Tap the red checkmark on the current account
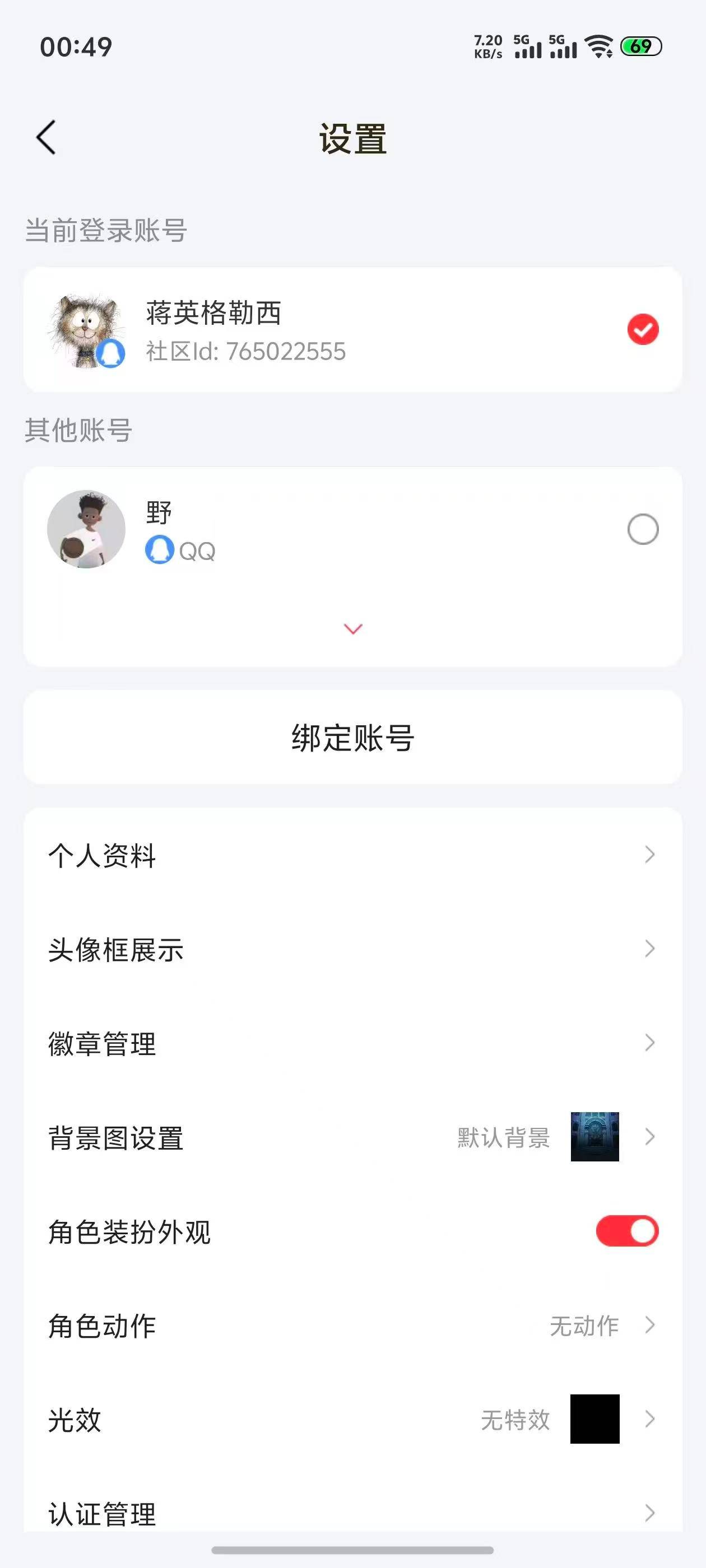706x1568 pixels. pos(643,329)
